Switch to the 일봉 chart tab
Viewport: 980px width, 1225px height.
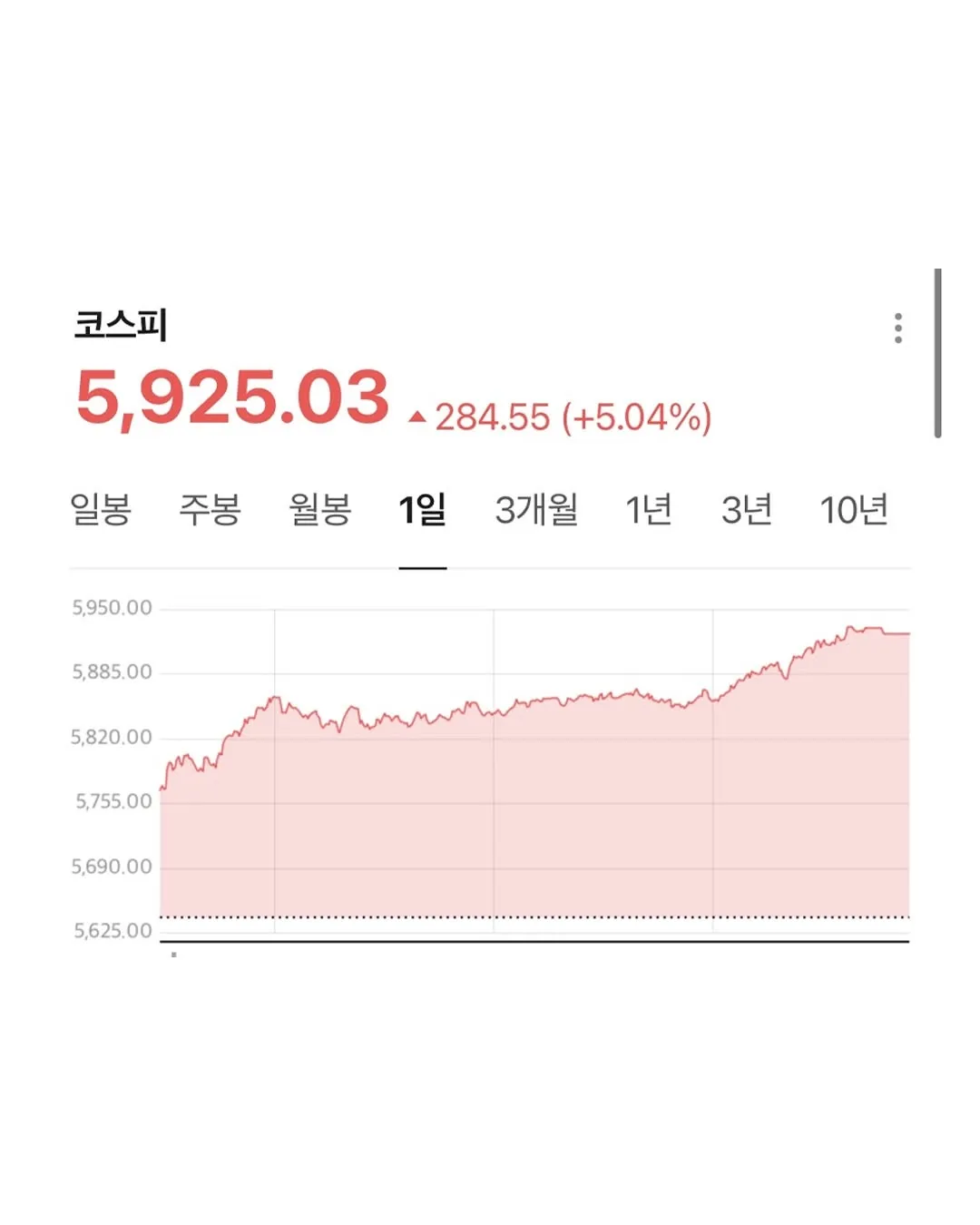(x=101, y=510)
